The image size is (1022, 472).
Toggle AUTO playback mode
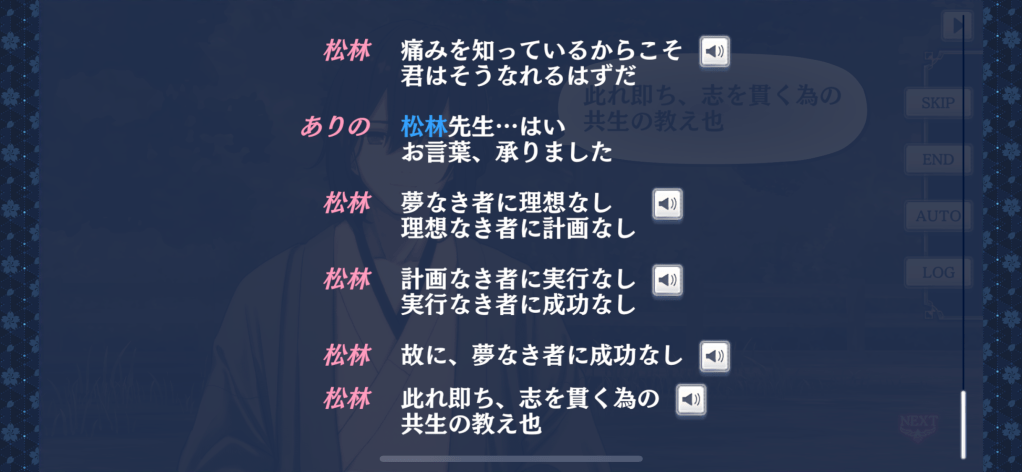(x=937, y=216)
